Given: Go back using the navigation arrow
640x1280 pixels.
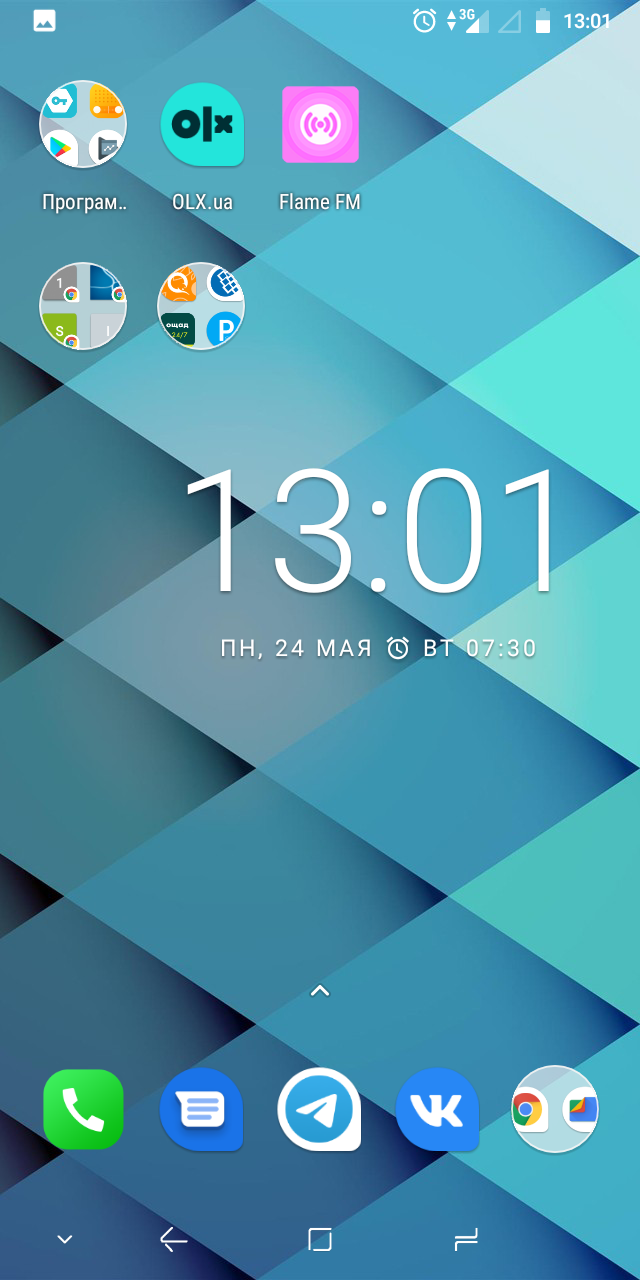Looking at the screenshot, I should [x=174, y=1240].
